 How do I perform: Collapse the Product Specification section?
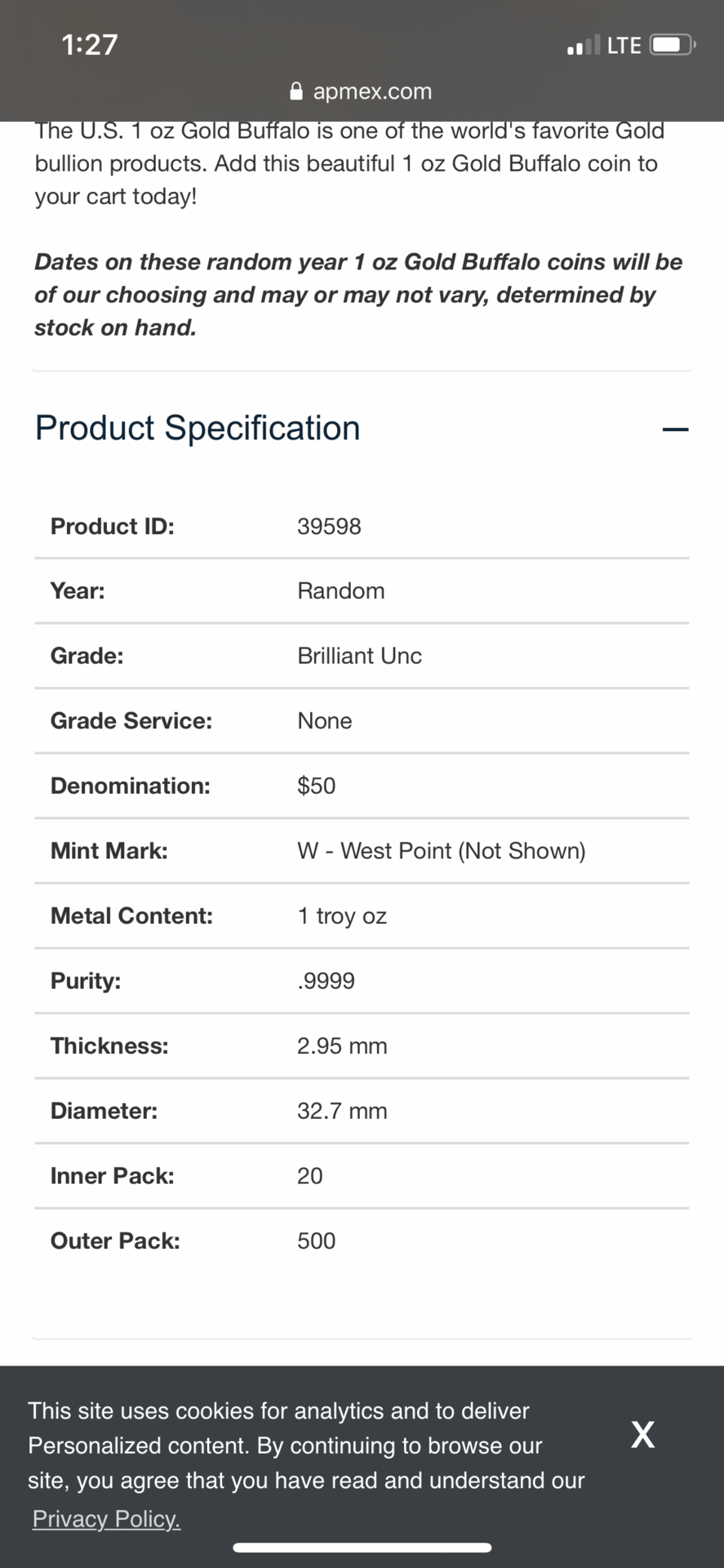(675, 429)
